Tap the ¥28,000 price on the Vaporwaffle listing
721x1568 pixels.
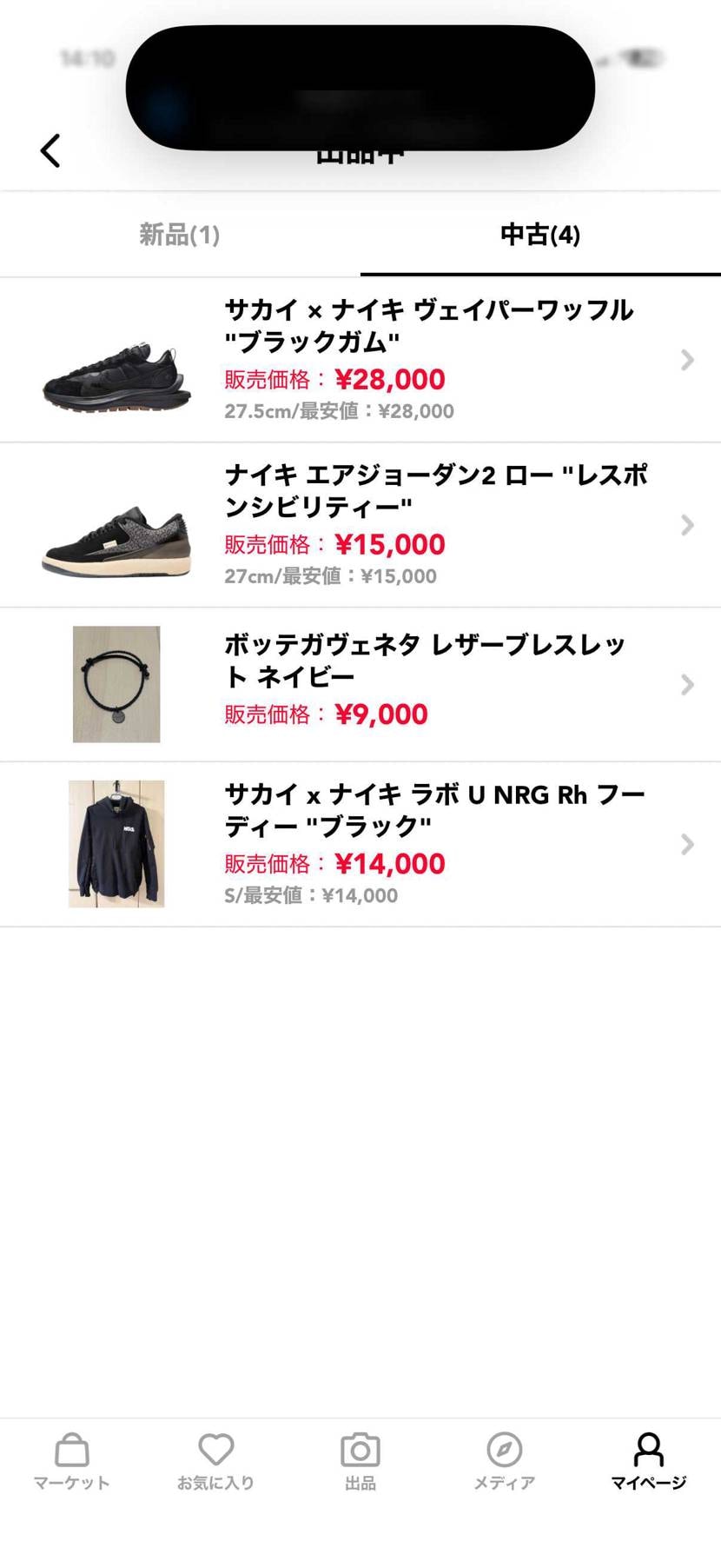coord(391,380)
